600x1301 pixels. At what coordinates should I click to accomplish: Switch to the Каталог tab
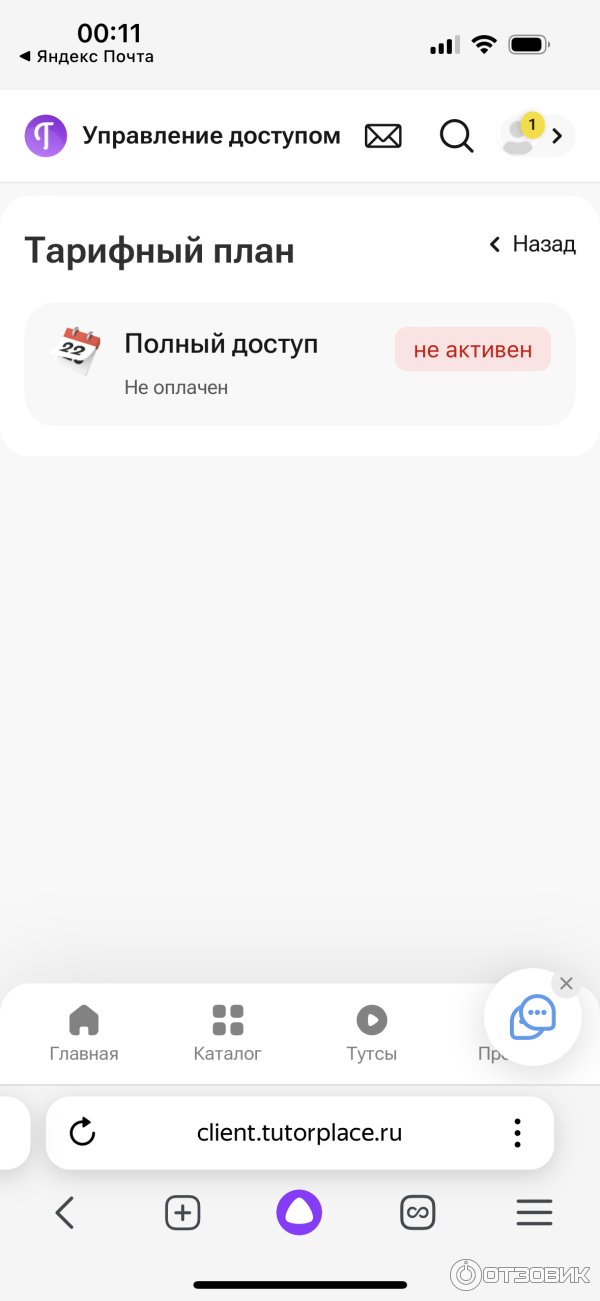point(228,1033)
